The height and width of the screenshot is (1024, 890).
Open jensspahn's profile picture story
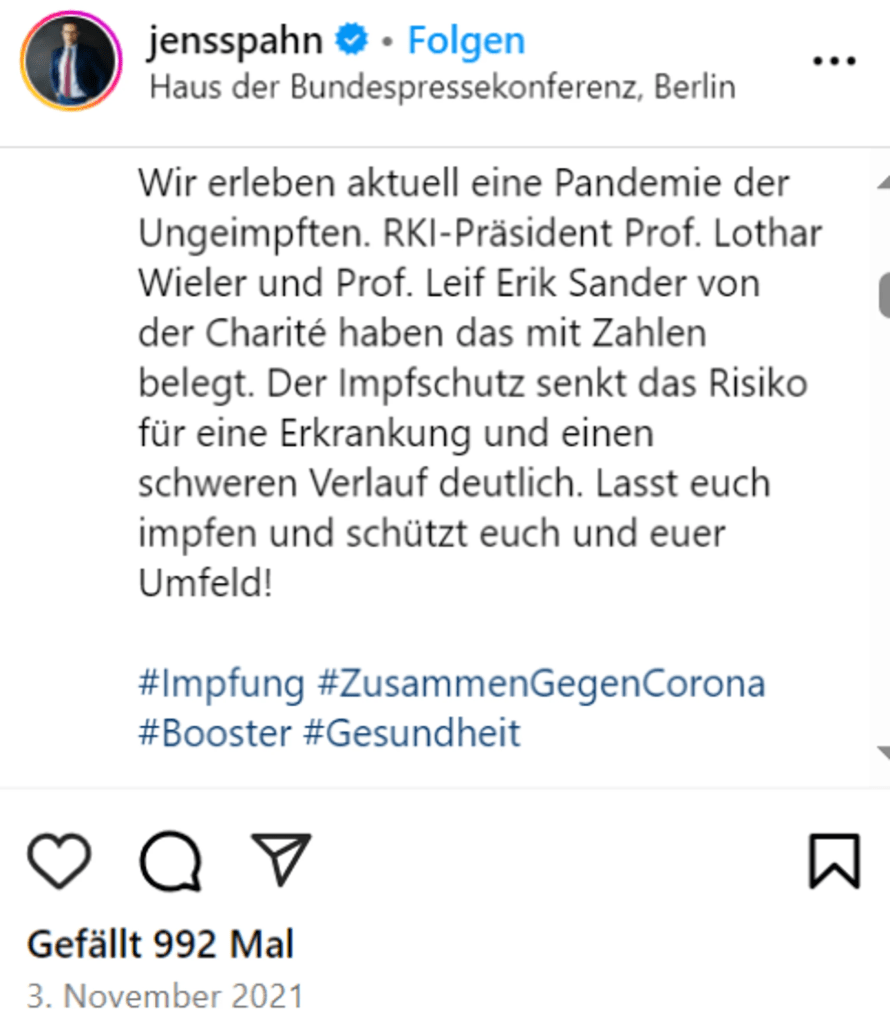point(71,62)
